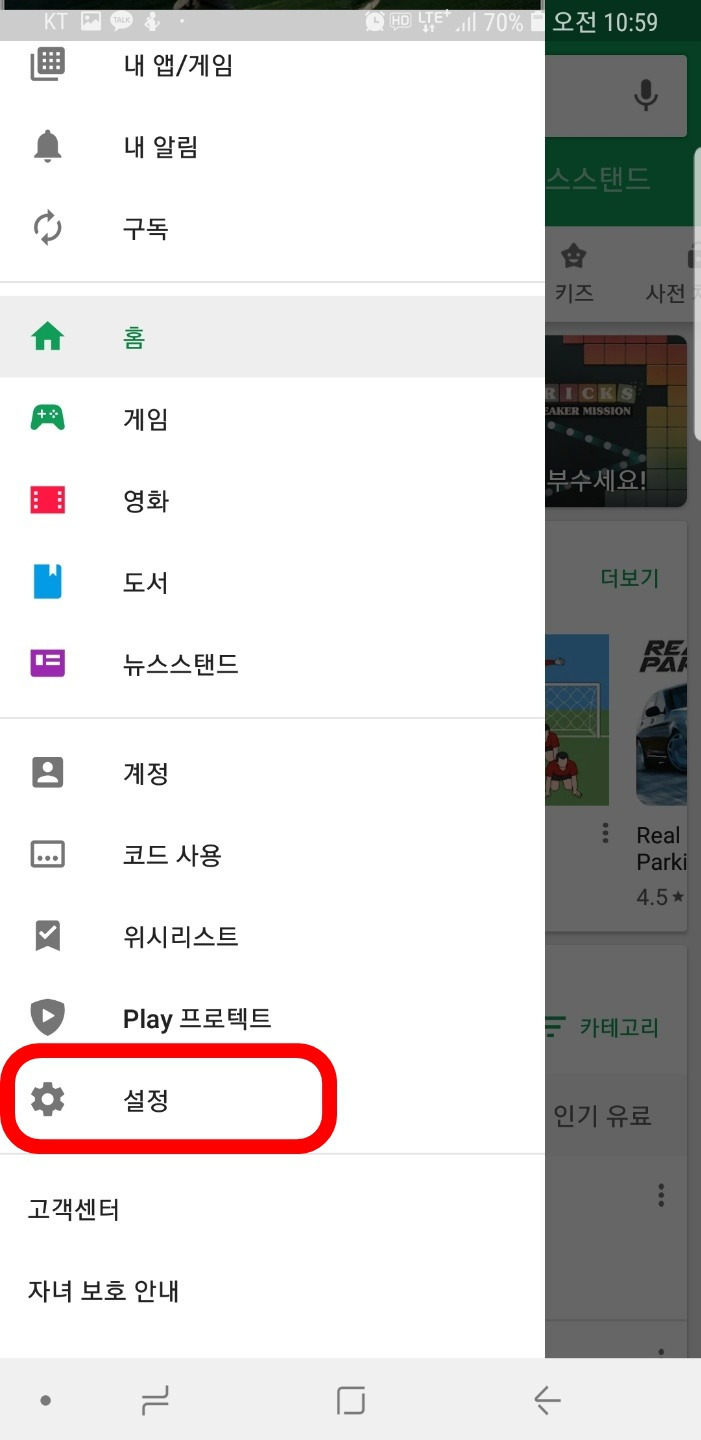
Task: Open 뉴스스탠드
Action: [272, 663]
